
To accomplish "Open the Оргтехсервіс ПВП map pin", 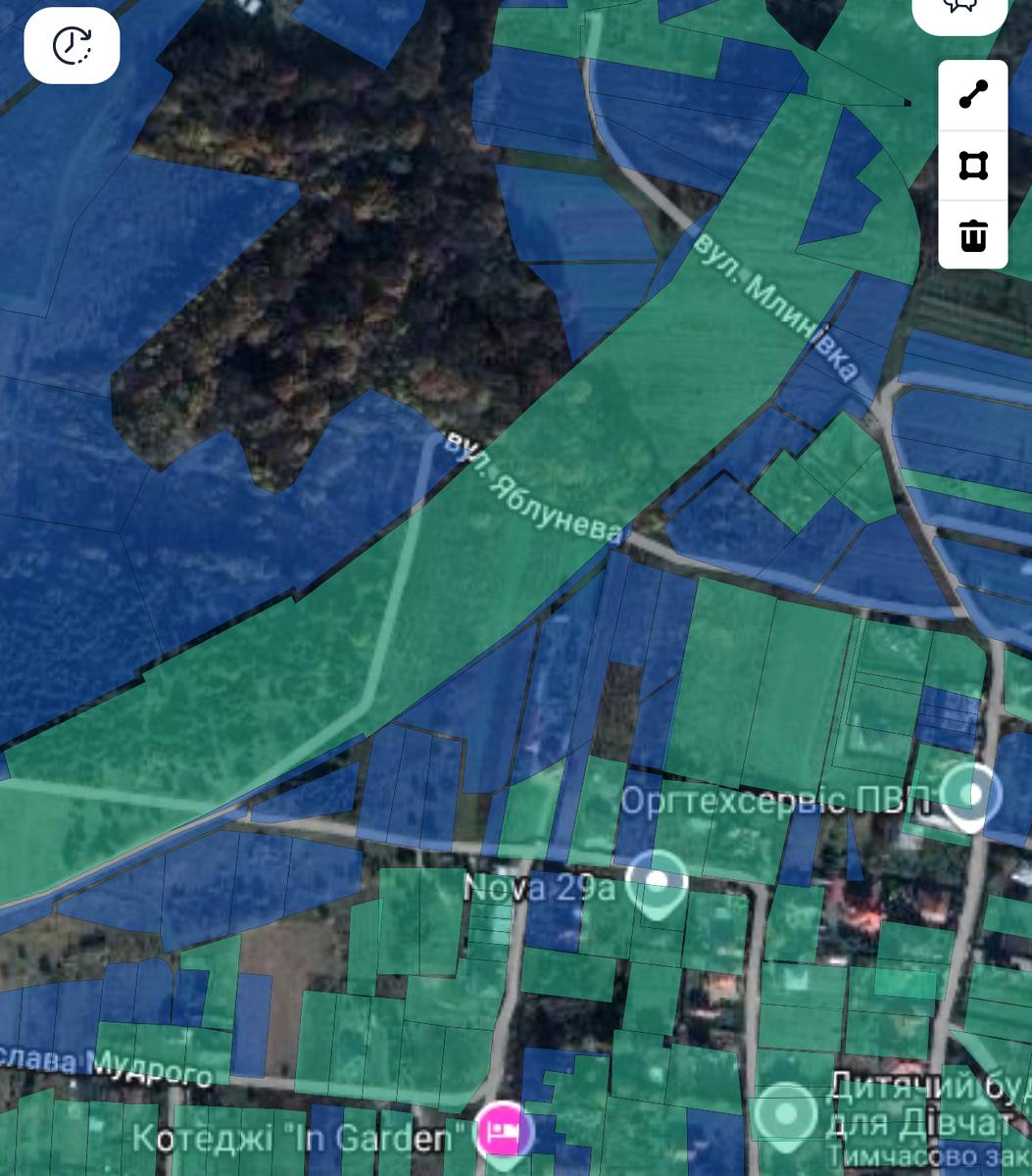I will [x=971, y=795].
